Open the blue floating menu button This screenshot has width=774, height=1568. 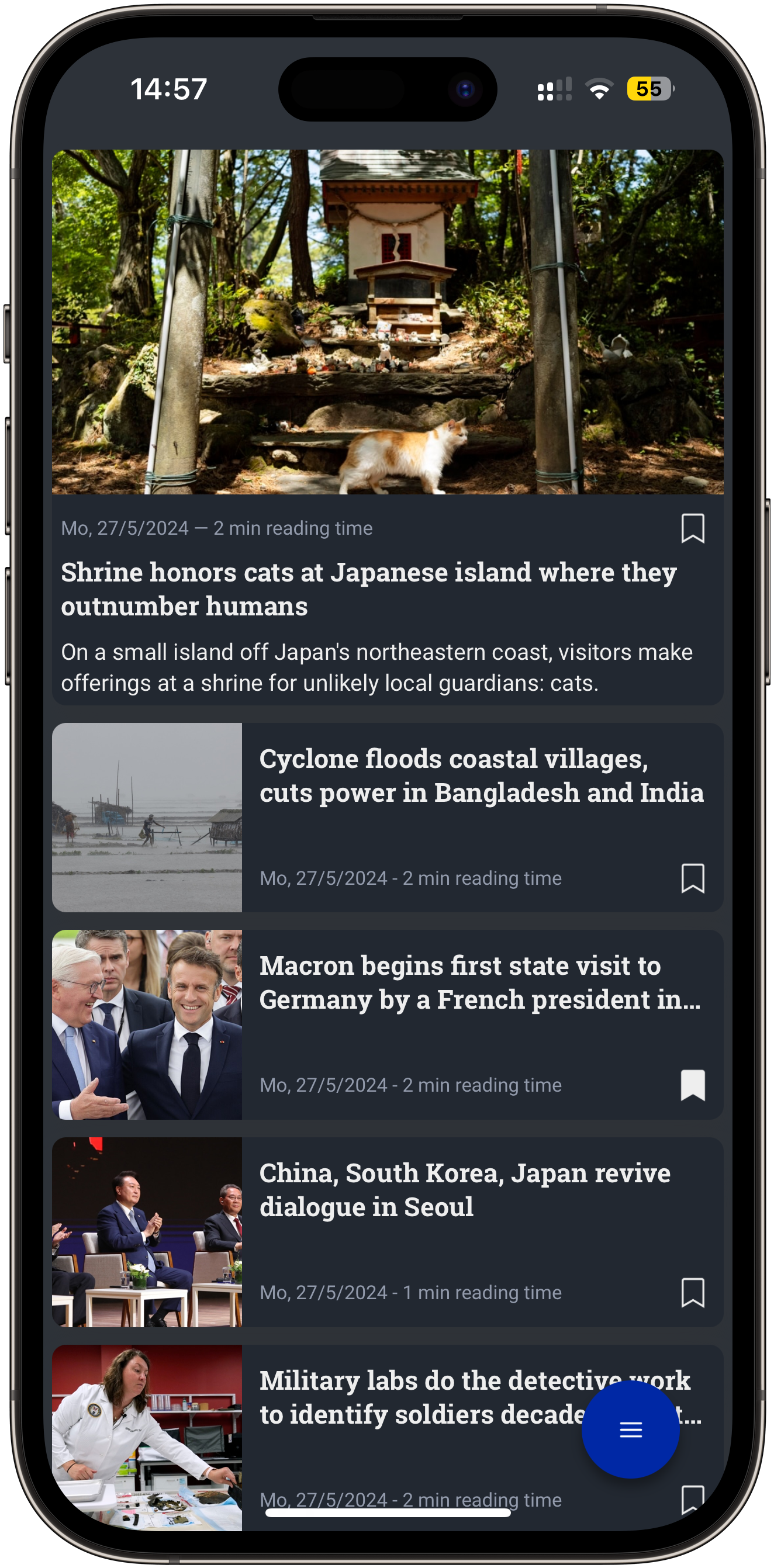tap(630, 1430)
